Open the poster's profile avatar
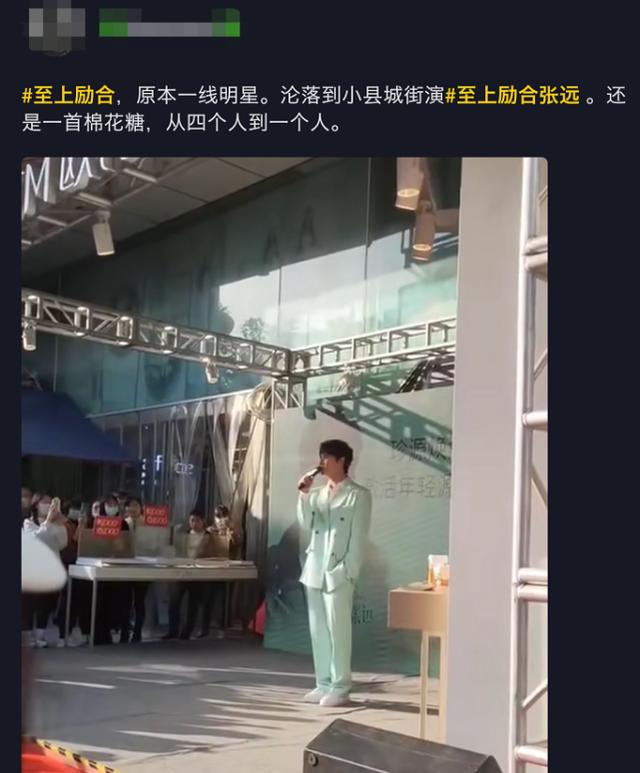 (x=56, y=25)
